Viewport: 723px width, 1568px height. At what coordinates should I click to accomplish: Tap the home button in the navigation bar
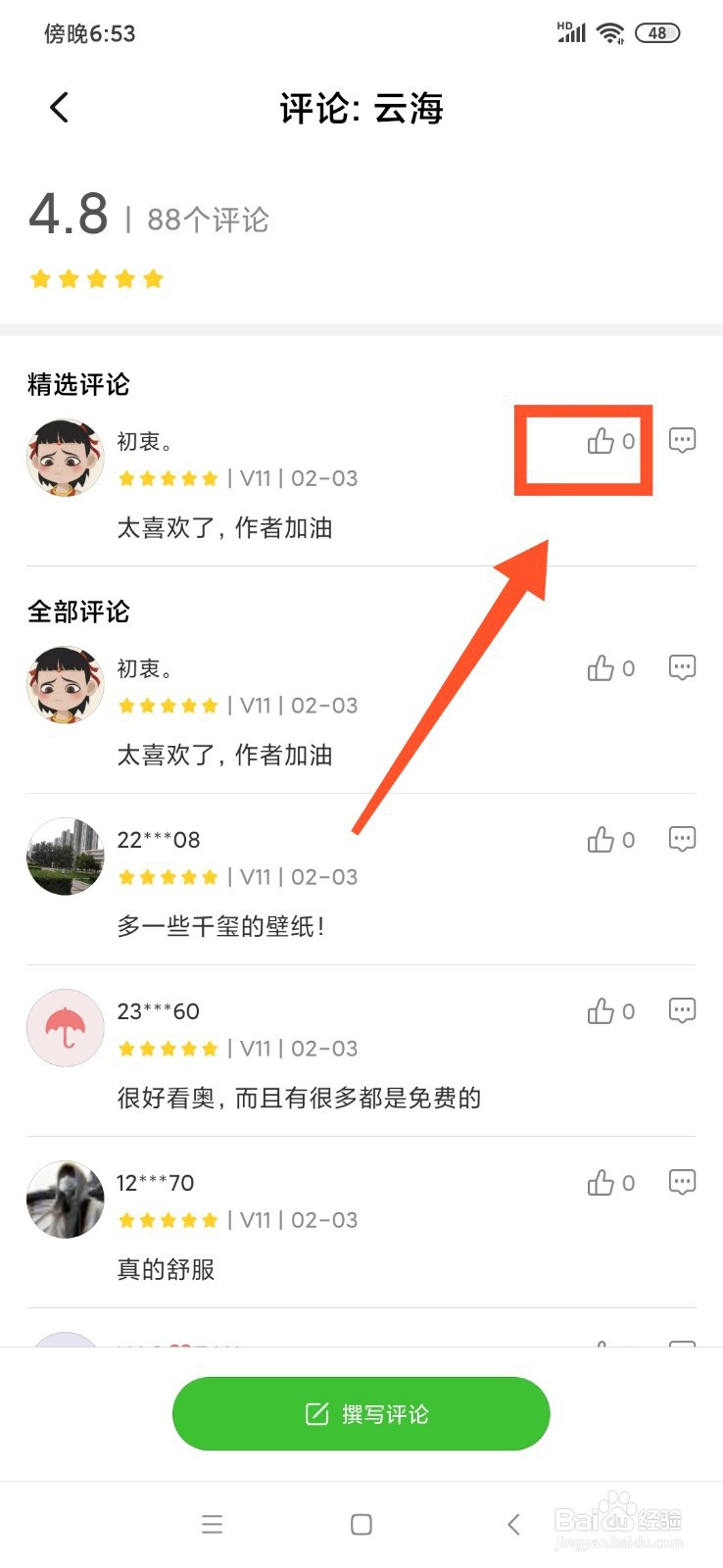pyautogui.click(x=361, y=1524)
